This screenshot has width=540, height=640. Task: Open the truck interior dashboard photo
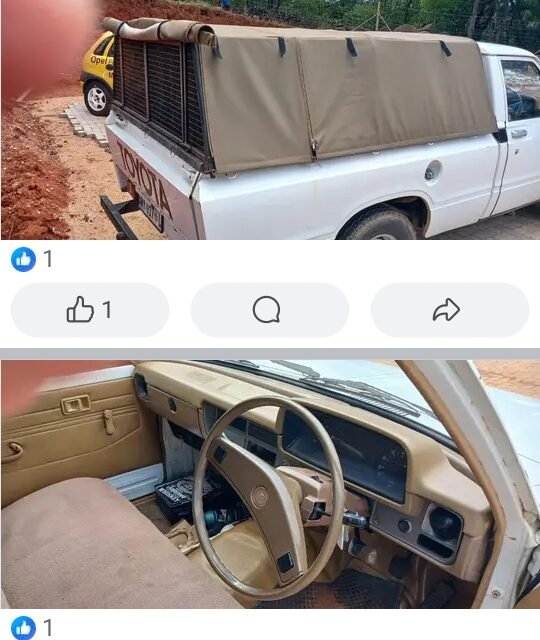click(x=270, y=484)
